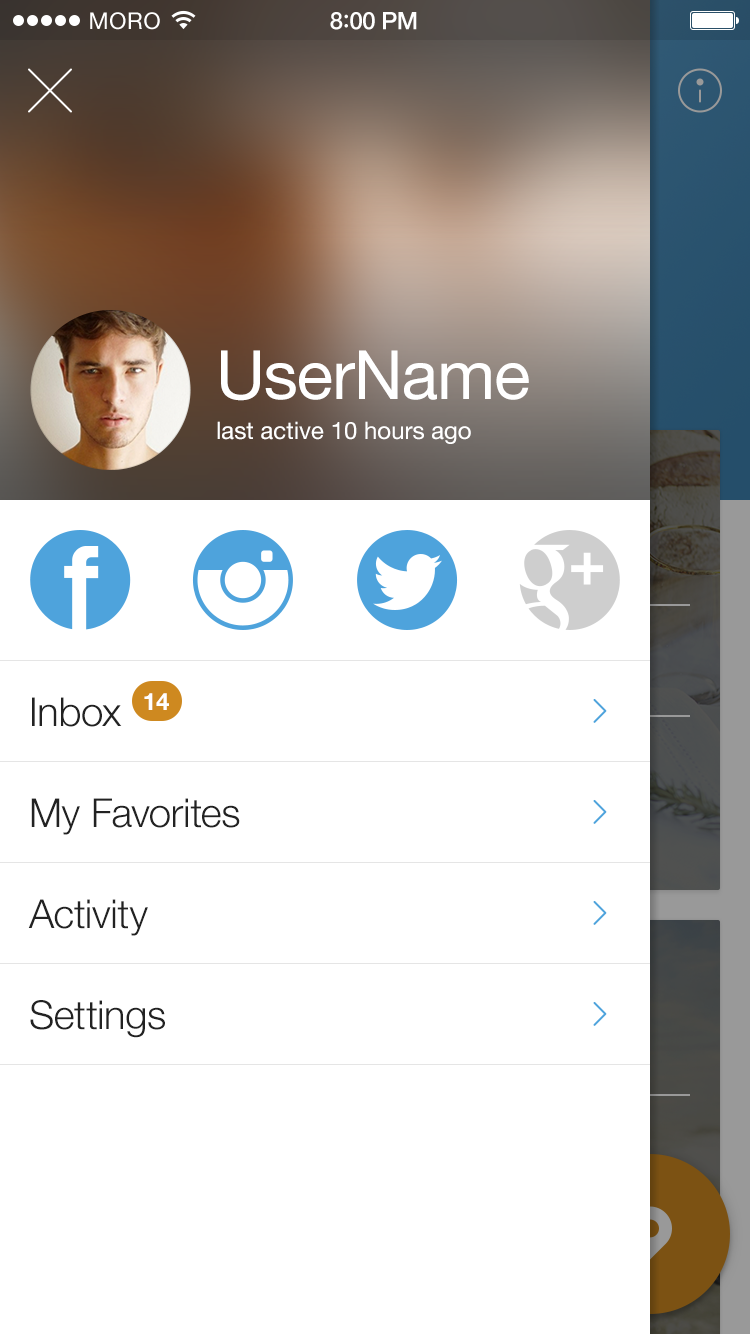750x1334 pixels.
Task: Open the info icon at top right
Action: coord(700,91)
